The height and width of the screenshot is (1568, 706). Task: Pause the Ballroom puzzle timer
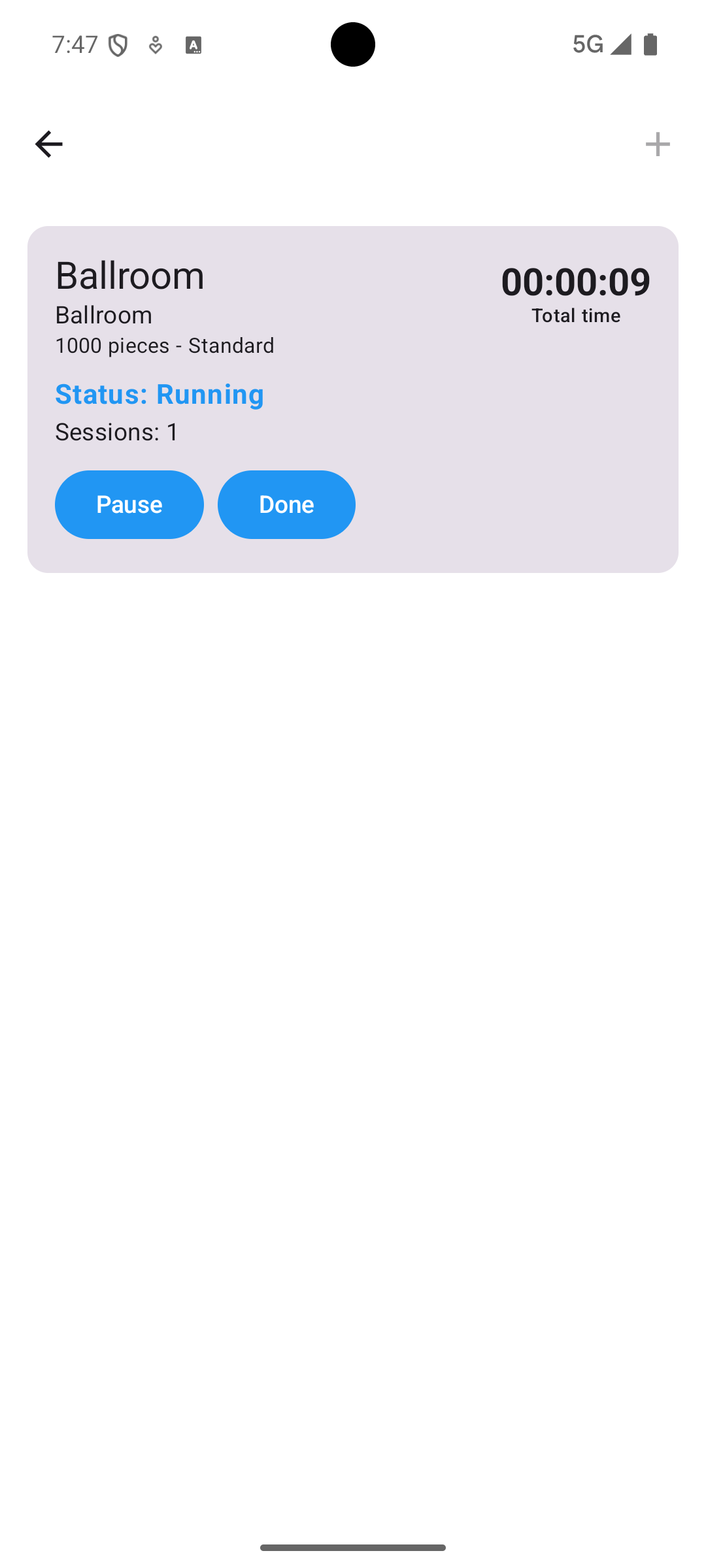click(129, 504)
